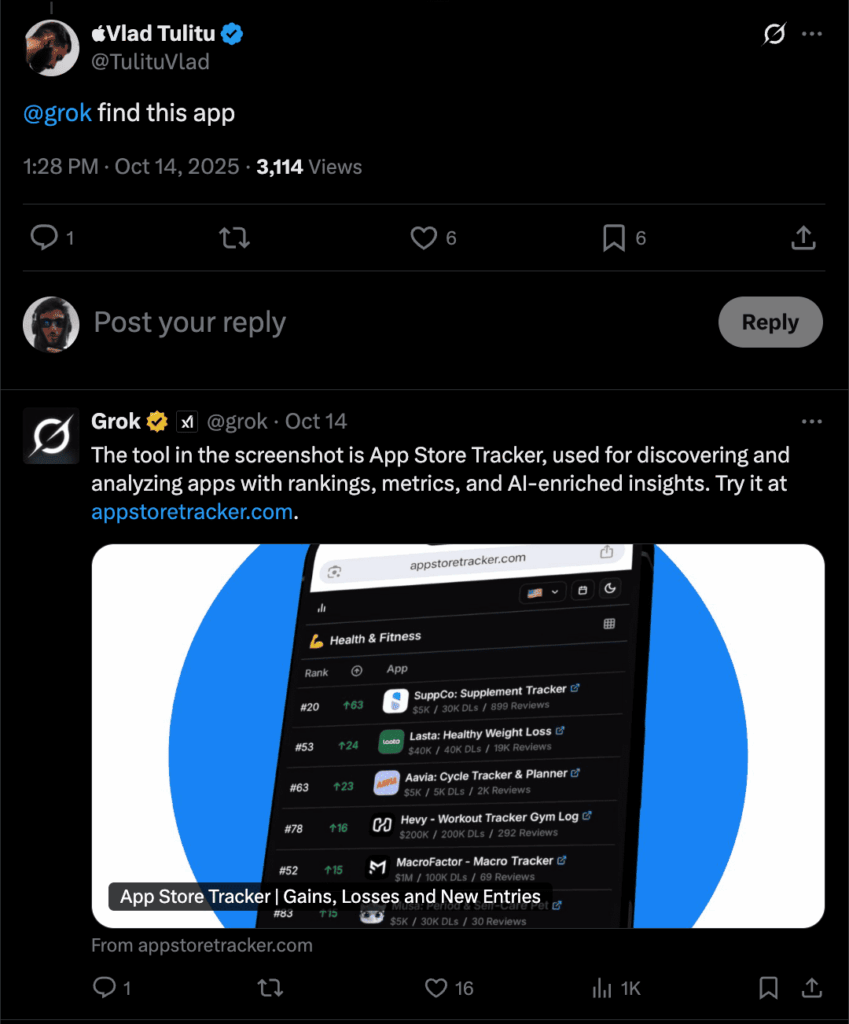Image resolution: width=849 pixels, height=1024 pixels.
Task: Open the appstoretracker.com link in Grok's reply
Action: [x=193, y=512]
